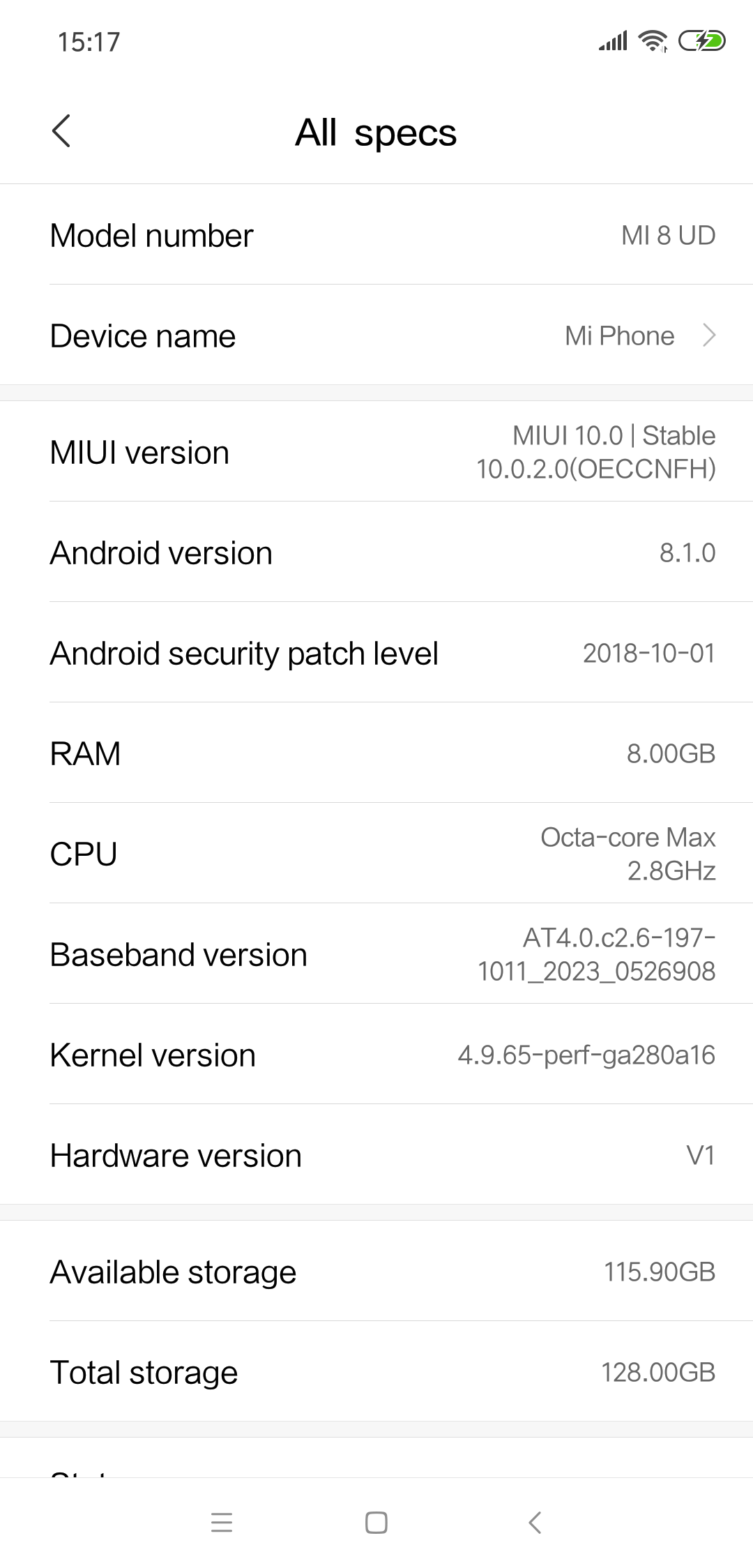Screen dimensions: 753x1568
Task: Tap the CPU row
Action: tap(376, 854)
